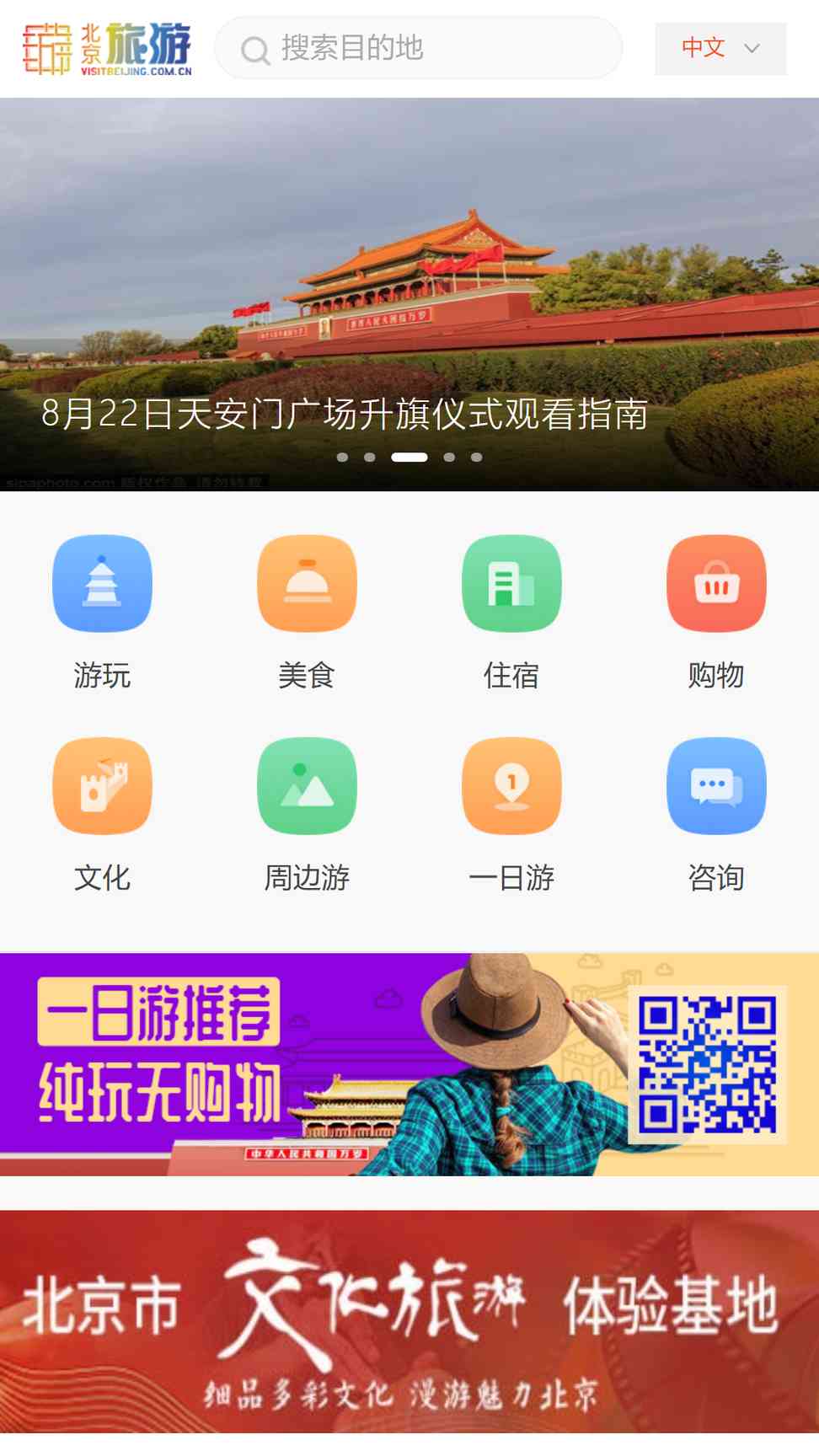Open the 美食 category
This screenshot has height=1456, width=819.
[x=307, y=613]
